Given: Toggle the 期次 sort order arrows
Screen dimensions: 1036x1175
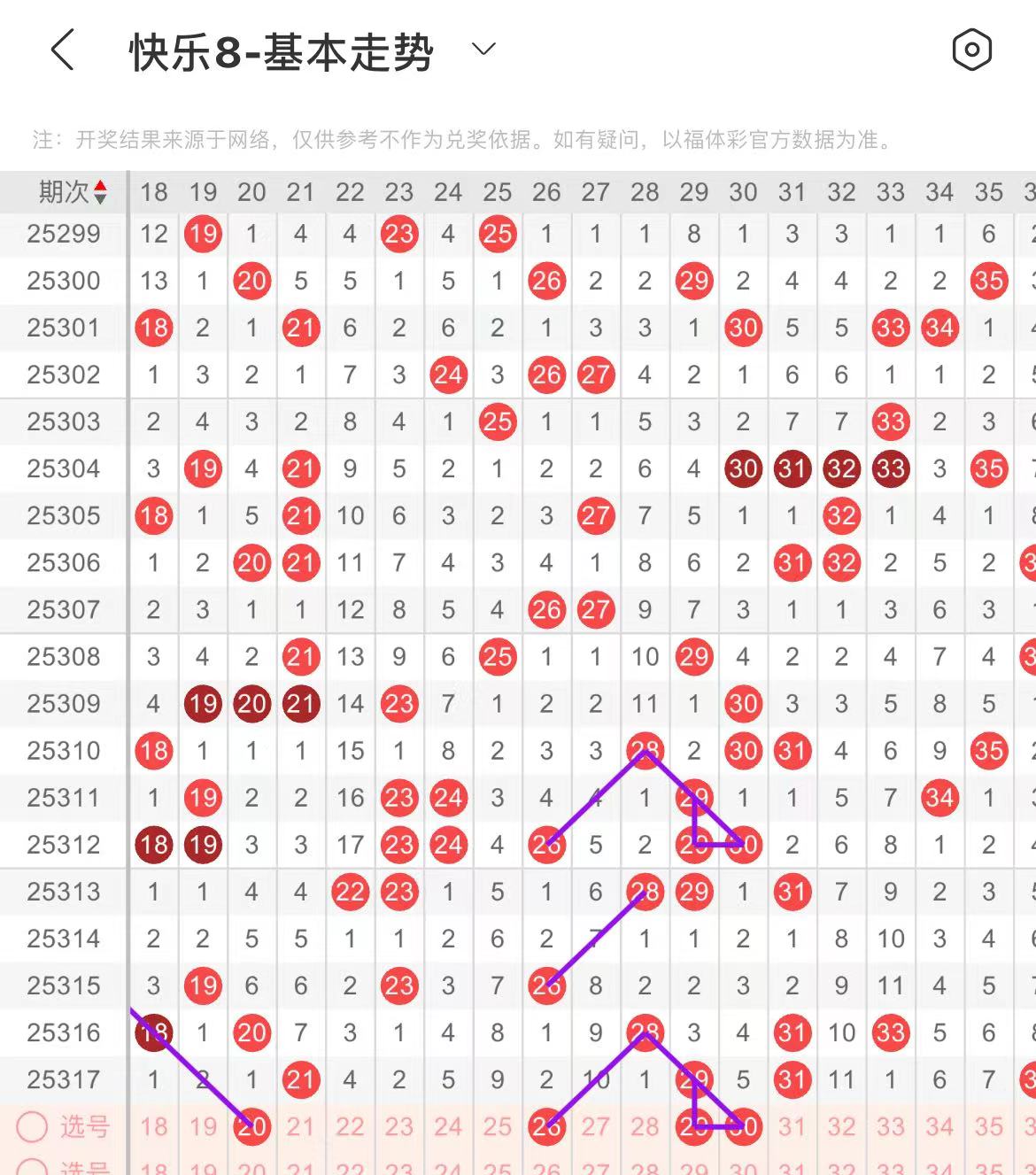Looking at the screenshot, I should coord(100,192).
